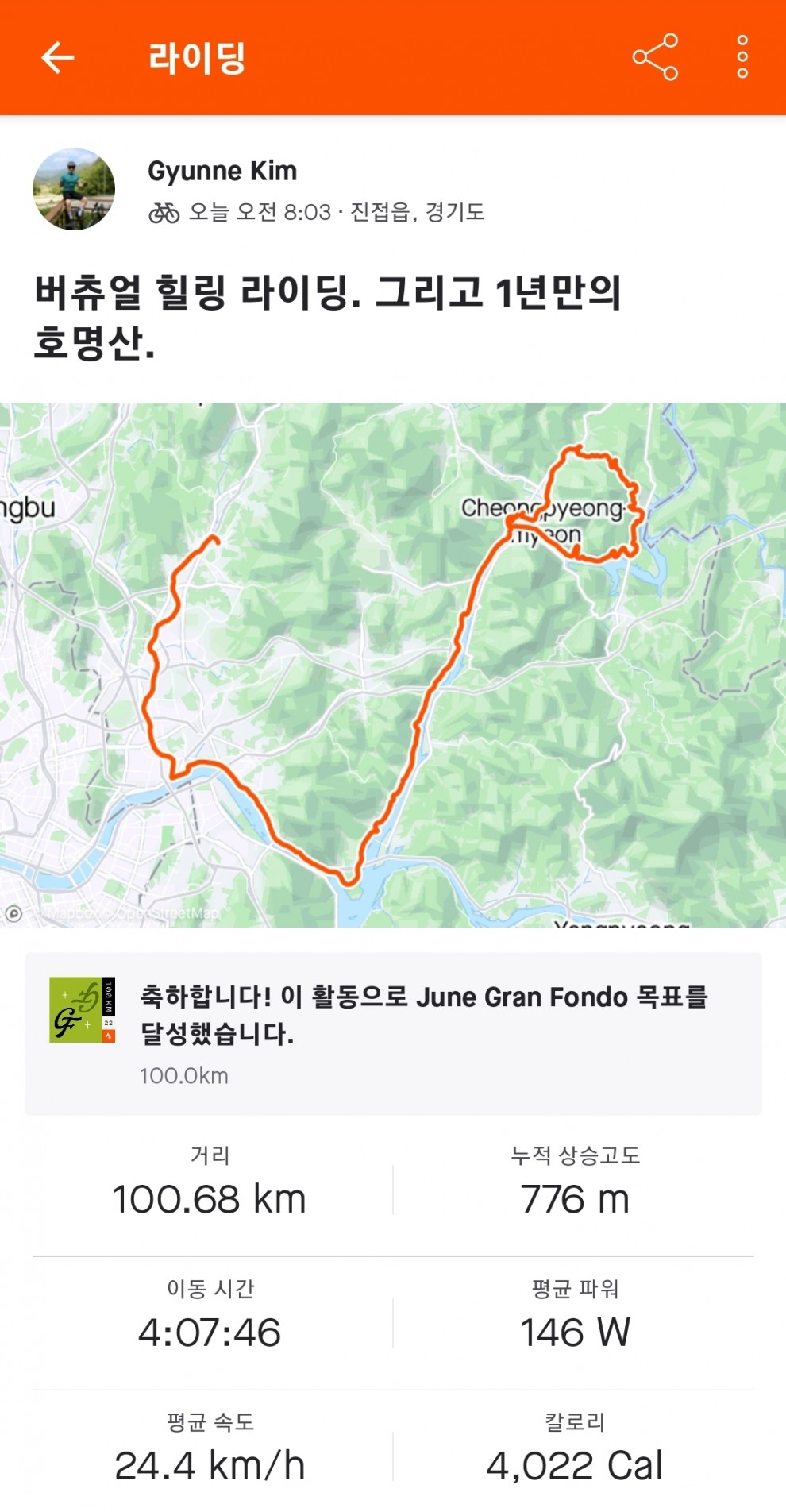786x1512 pixels.
Task: Go back using the arrow in the header
Action: [x=57, y=57]
